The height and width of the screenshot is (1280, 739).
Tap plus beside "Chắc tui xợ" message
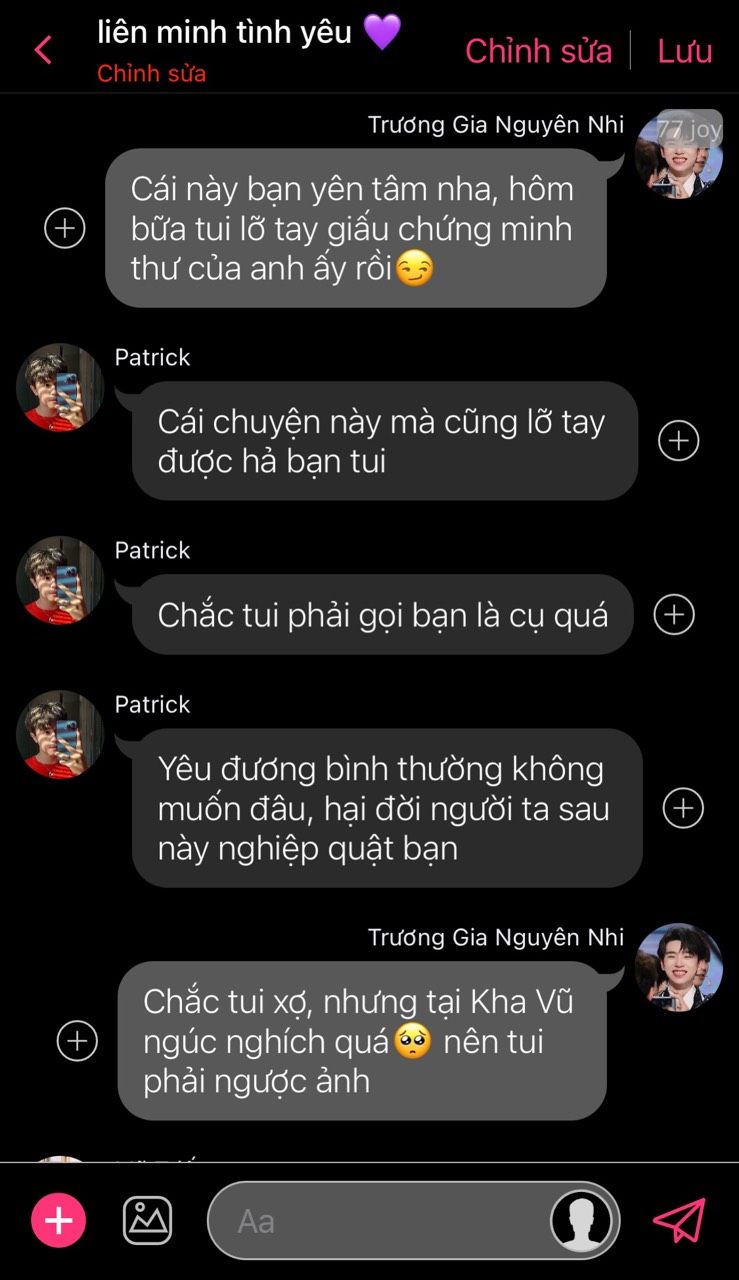point(77,1041)
